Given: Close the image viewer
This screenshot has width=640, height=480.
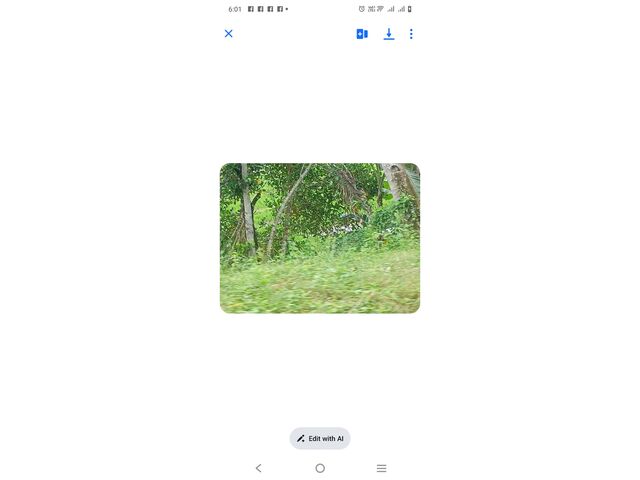Looking at the screenshot, I should [x=228, y=34].
